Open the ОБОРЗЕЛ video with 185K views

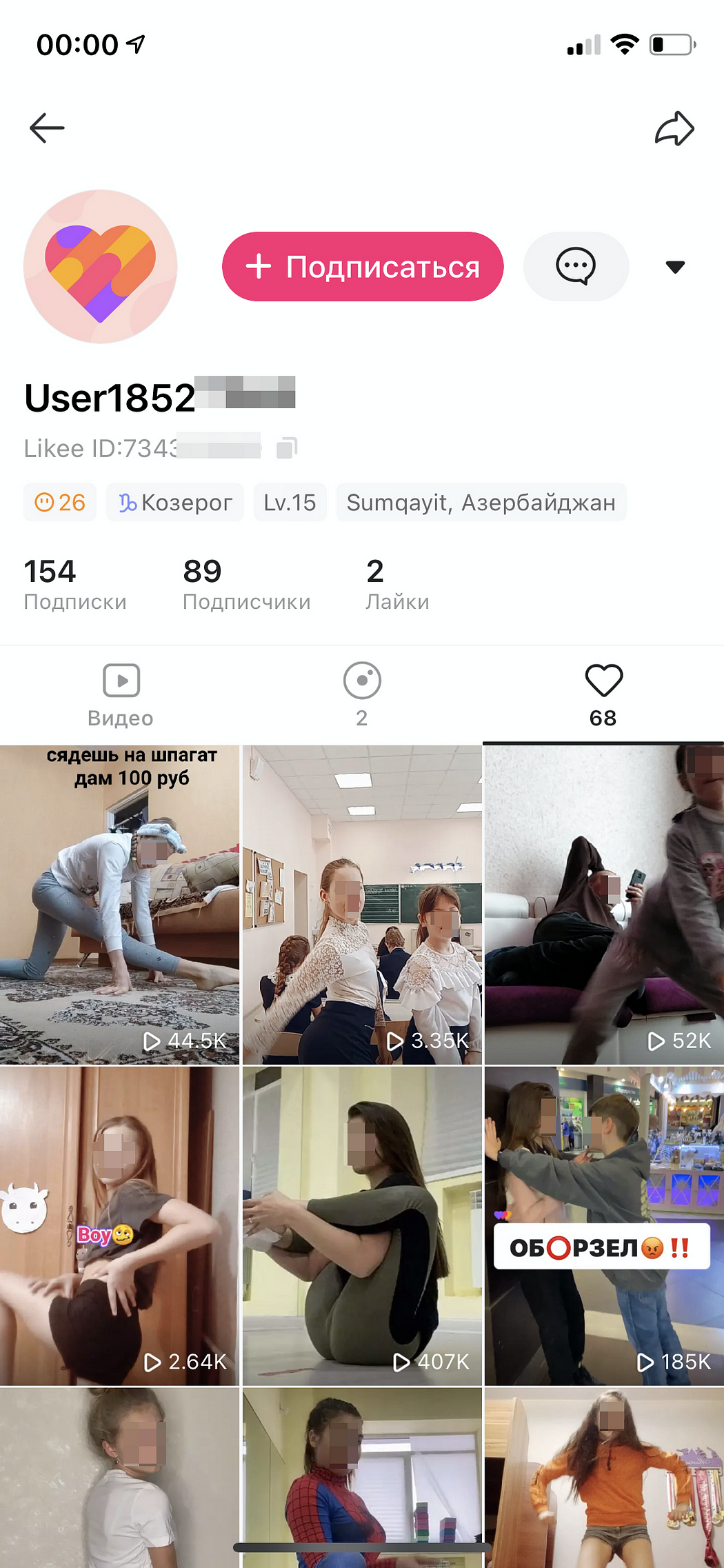click(x=604, y=1226)
